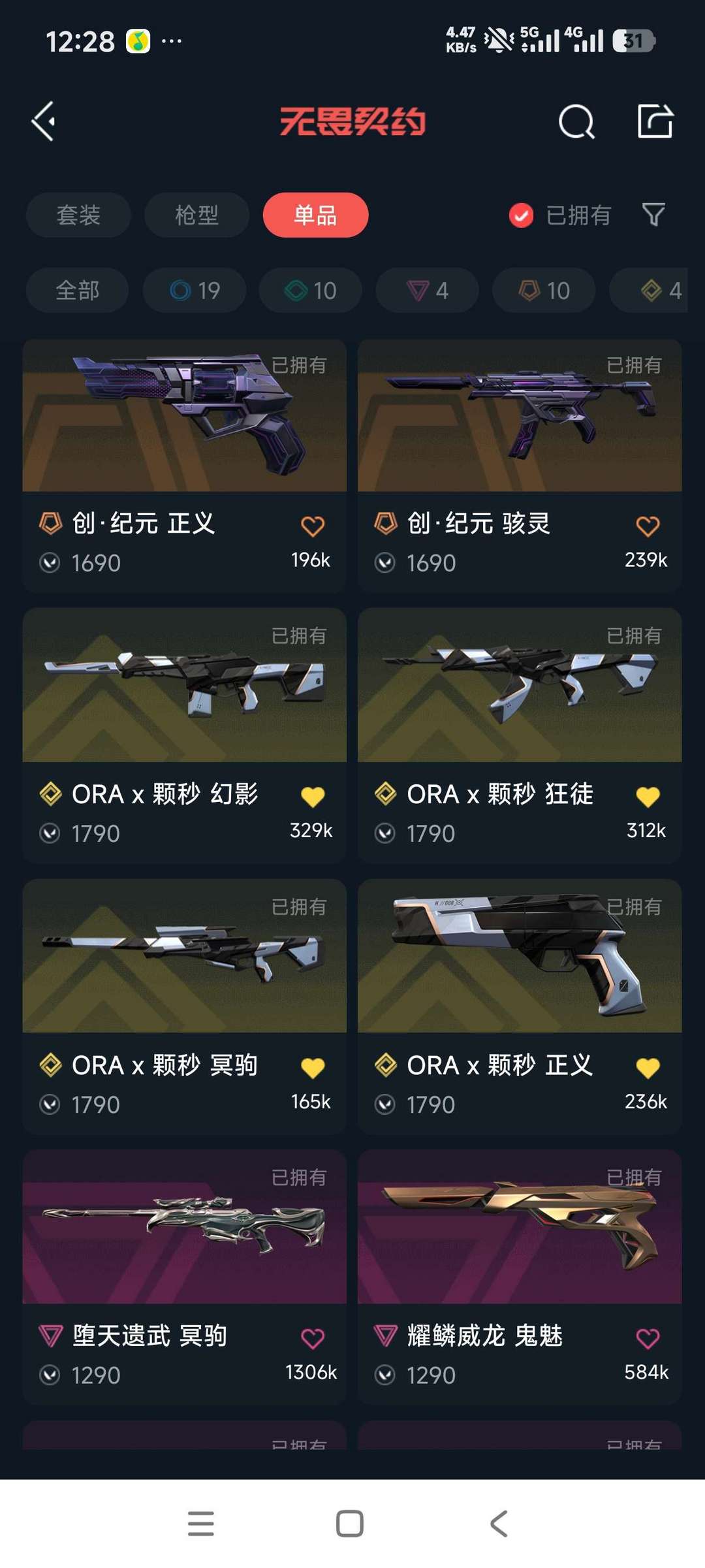
Task: Open the 单品 category selector
Action: [x=315, y=216]
